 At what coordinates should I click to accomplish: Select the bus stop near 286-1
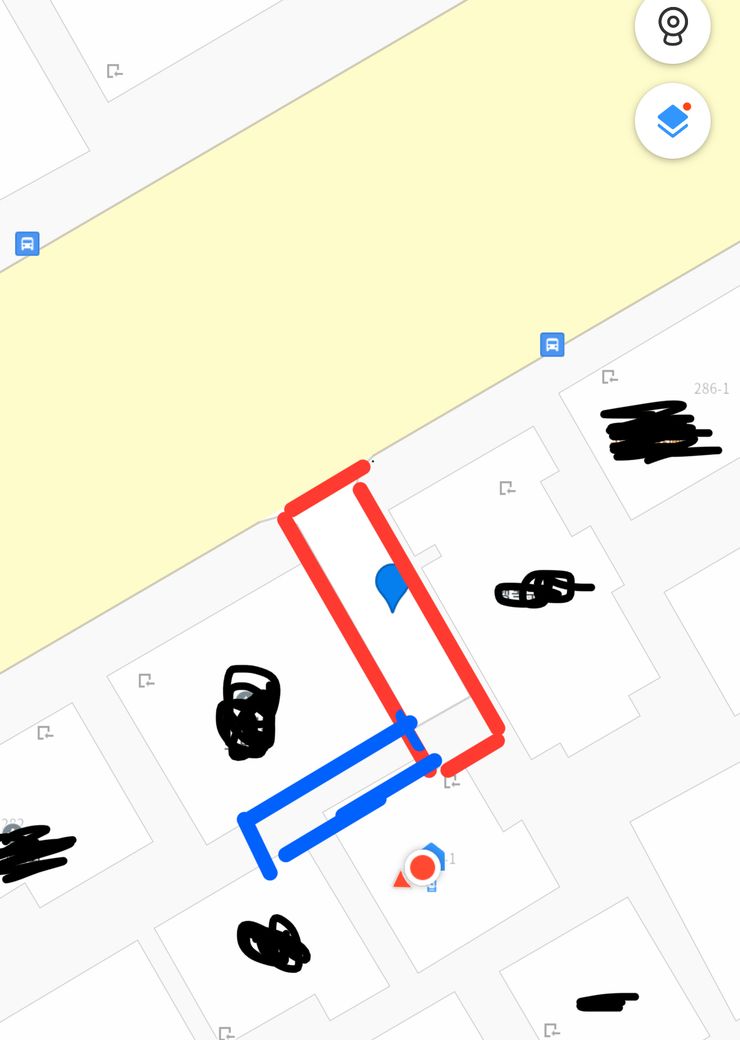click(552, 344)
